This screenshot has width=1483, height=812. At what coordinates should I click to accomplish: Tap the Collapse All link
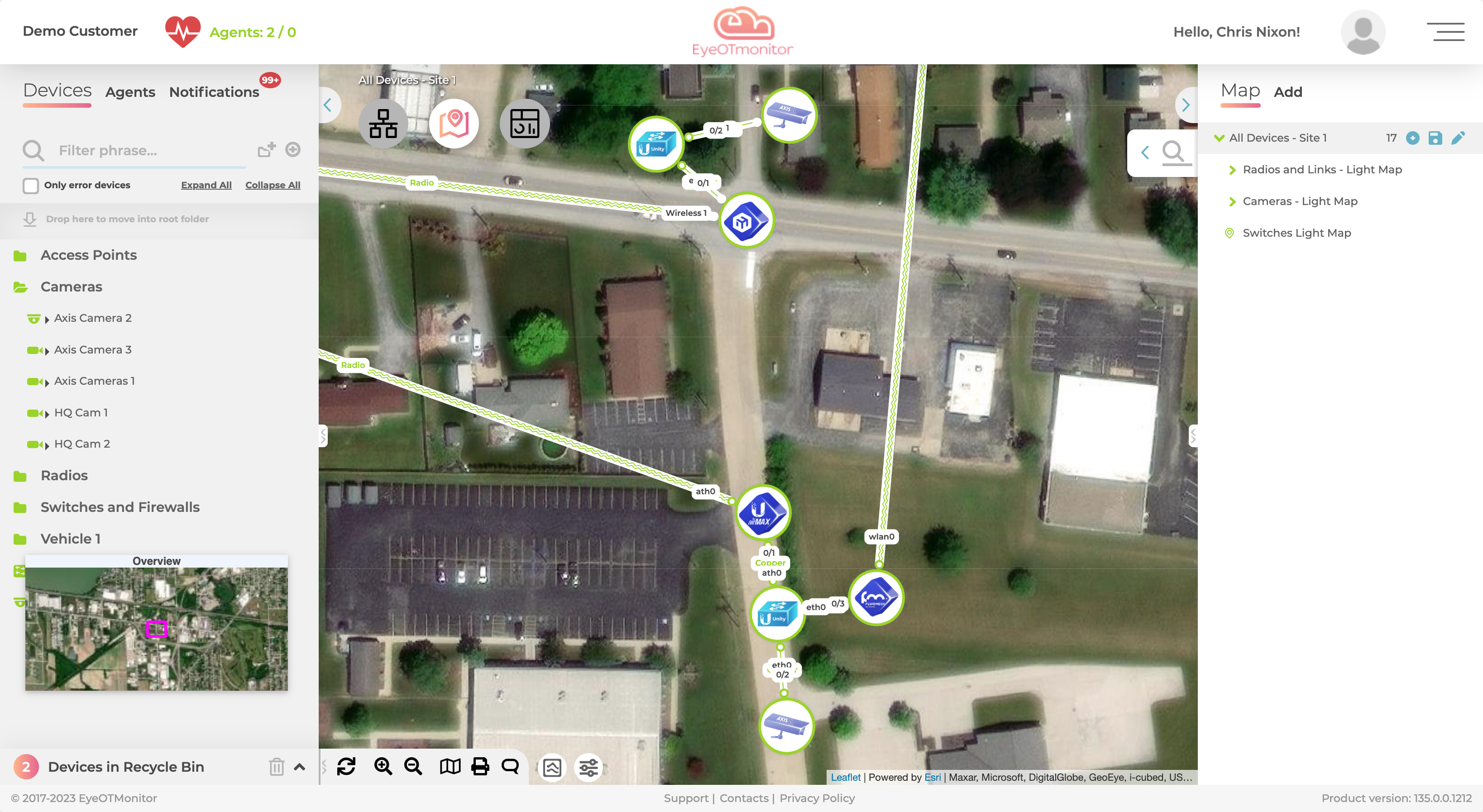[273, 185]
